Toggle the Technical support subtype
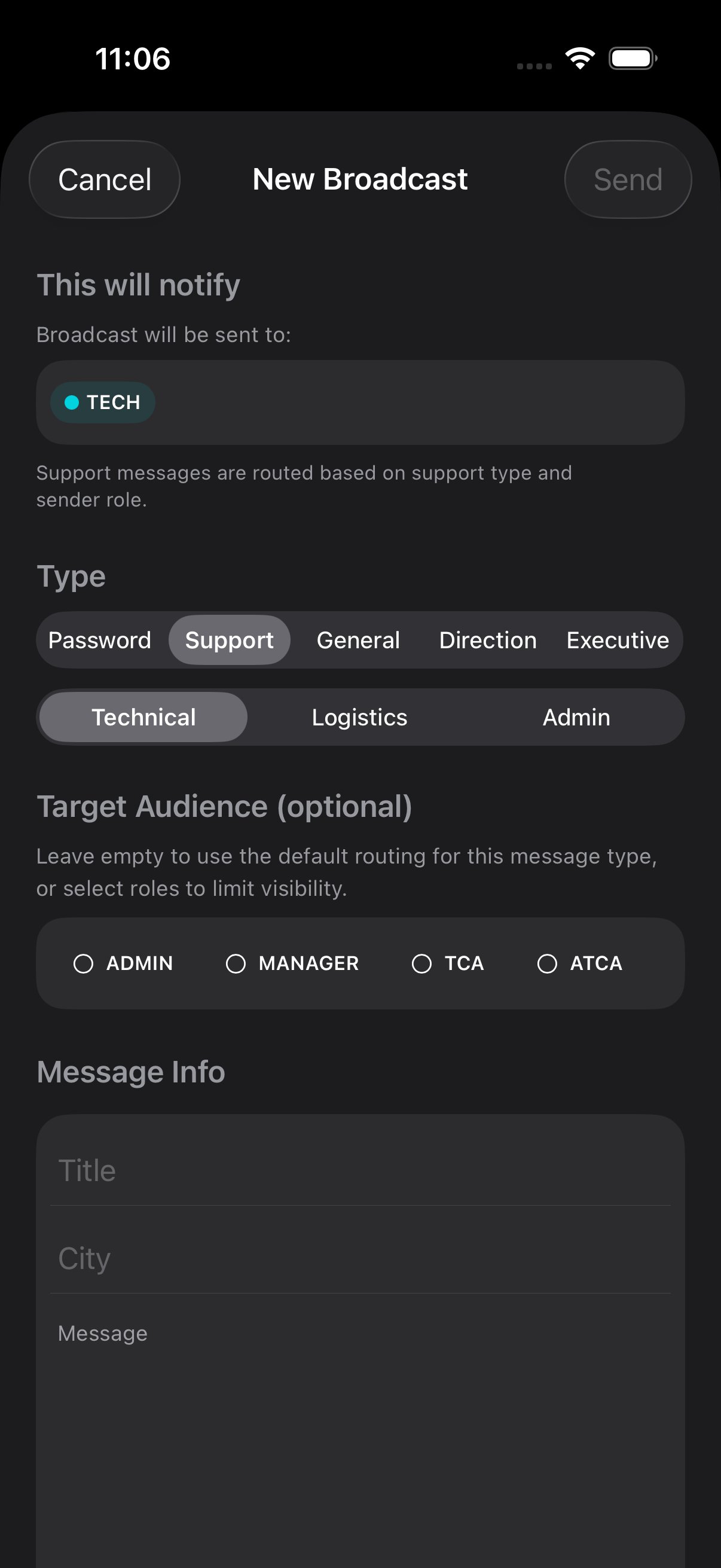Viewport: 721px width, 1568px height. pyautogui.click(x=144, y=716)
